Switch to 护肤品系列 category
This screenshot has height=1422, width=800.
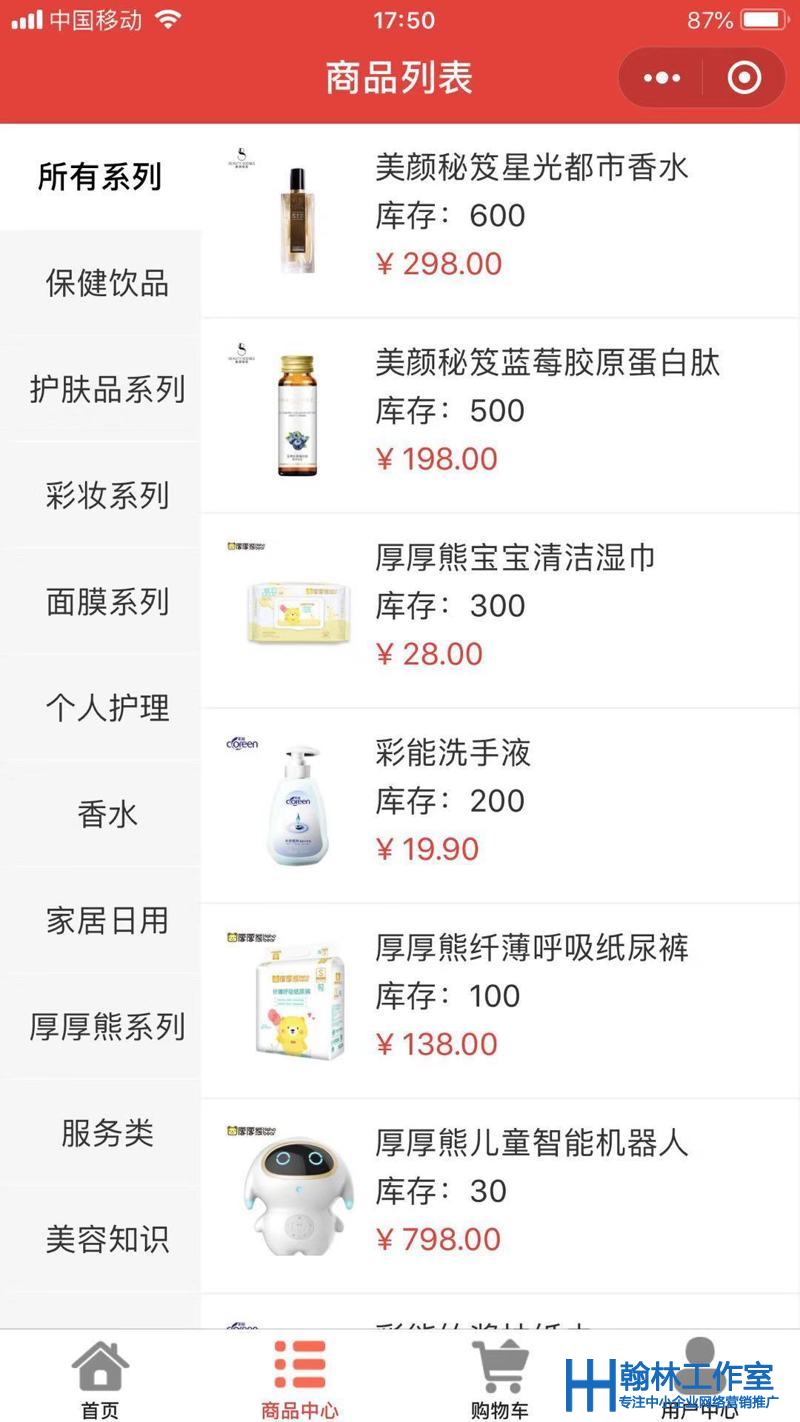tap(107, 389)
